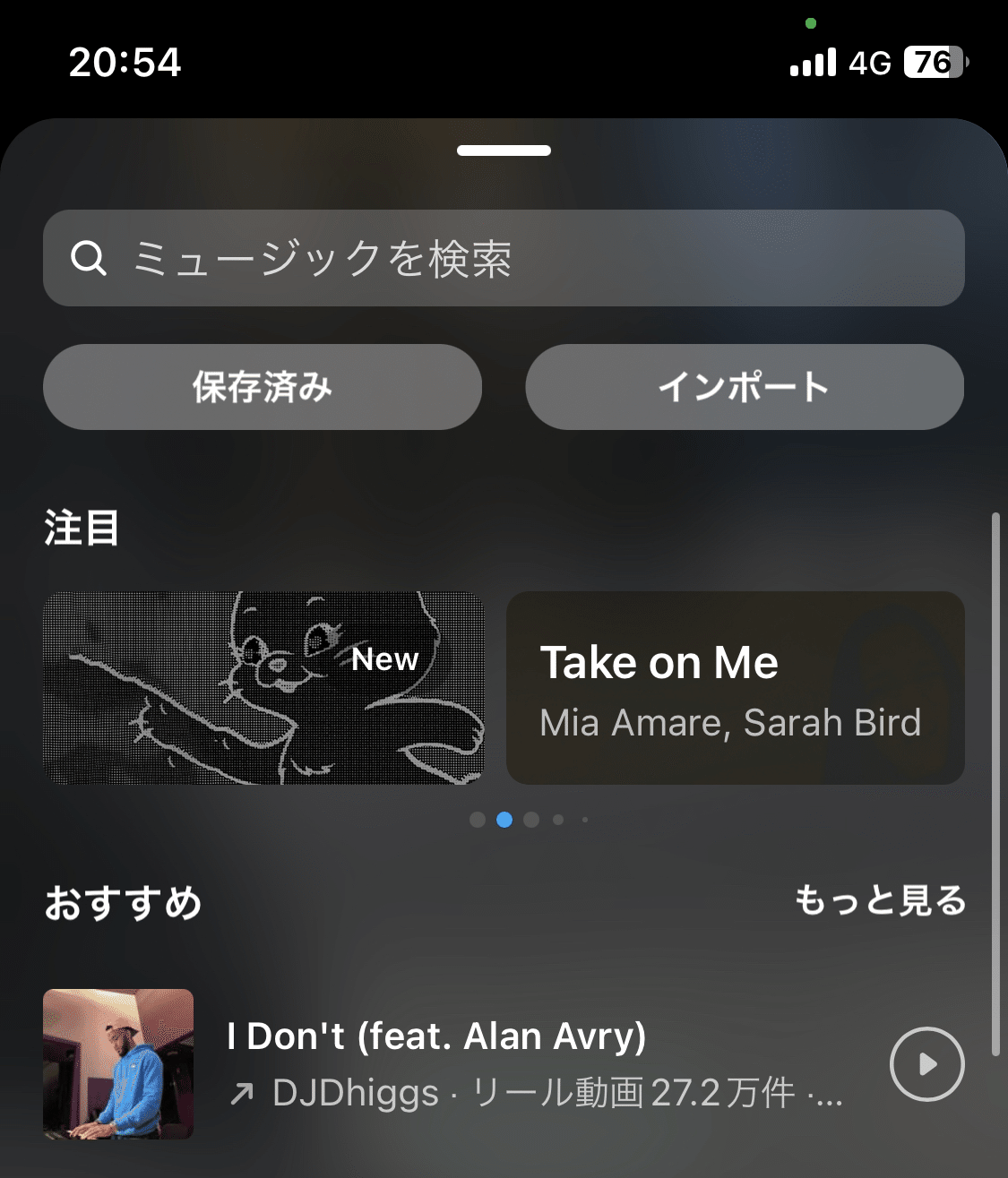This screenshot has height=1178, width=1008.
Task: Open the 保存済み saved music list
Action: coord(263,387)
